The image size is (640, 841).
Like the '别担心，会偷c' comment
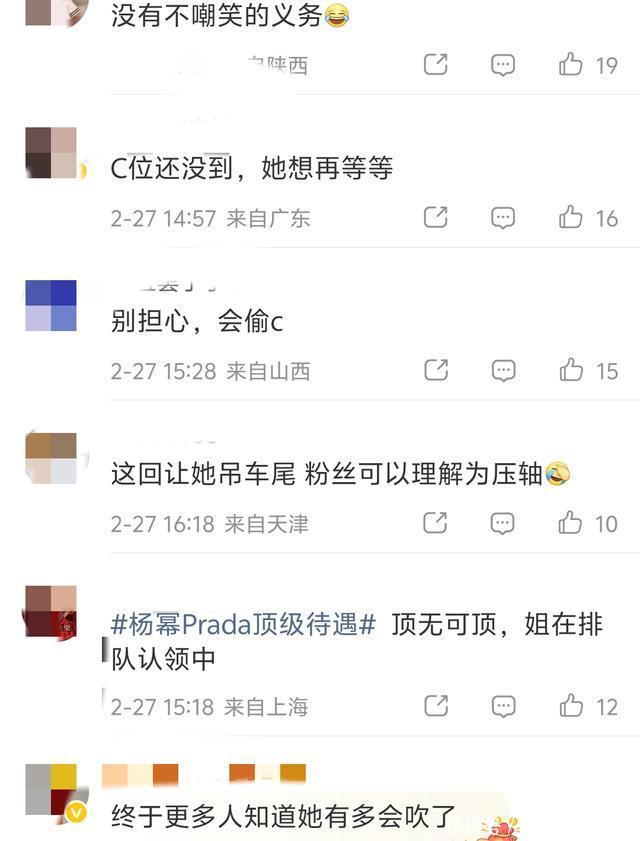tap(571, 370)
